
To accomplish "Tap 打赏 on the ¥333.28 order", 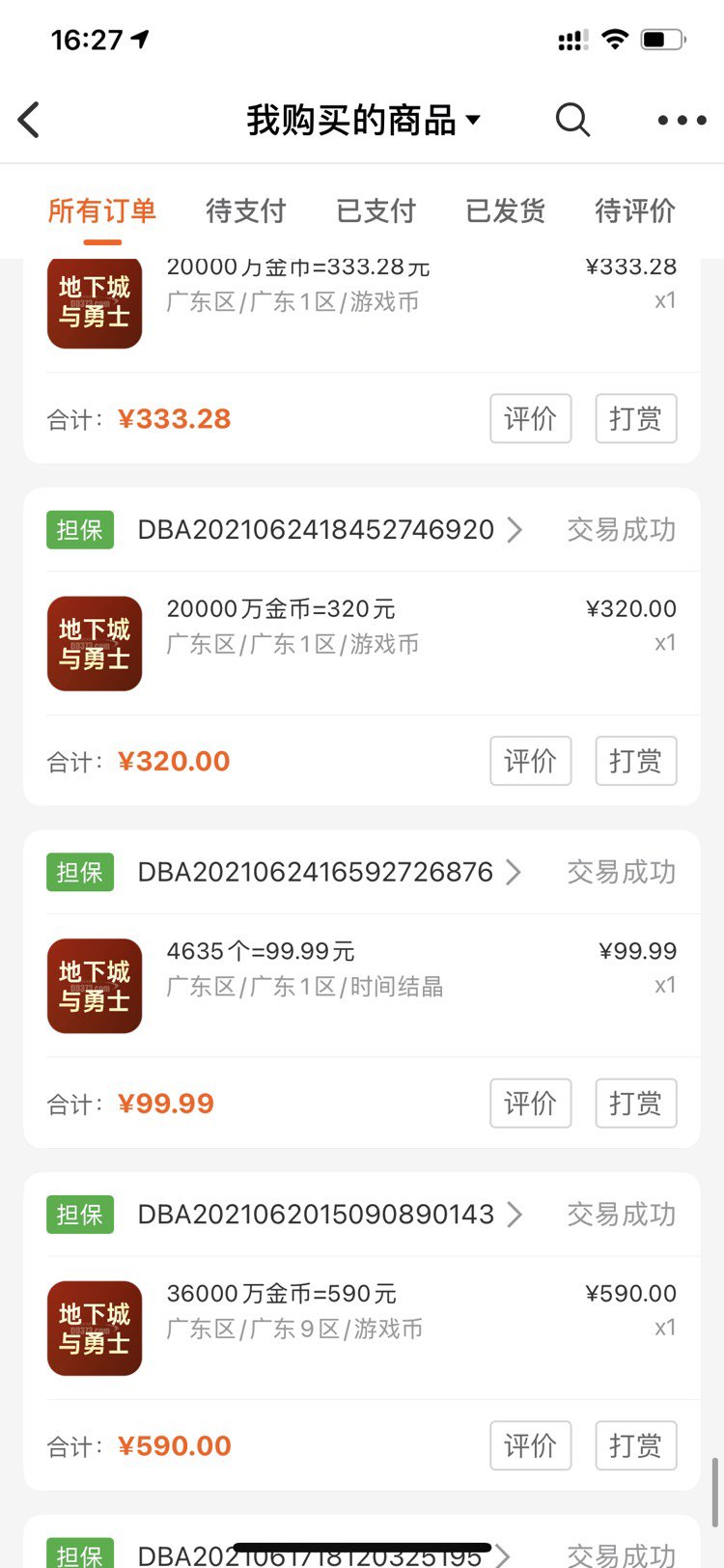I will [x=636, y=418].
